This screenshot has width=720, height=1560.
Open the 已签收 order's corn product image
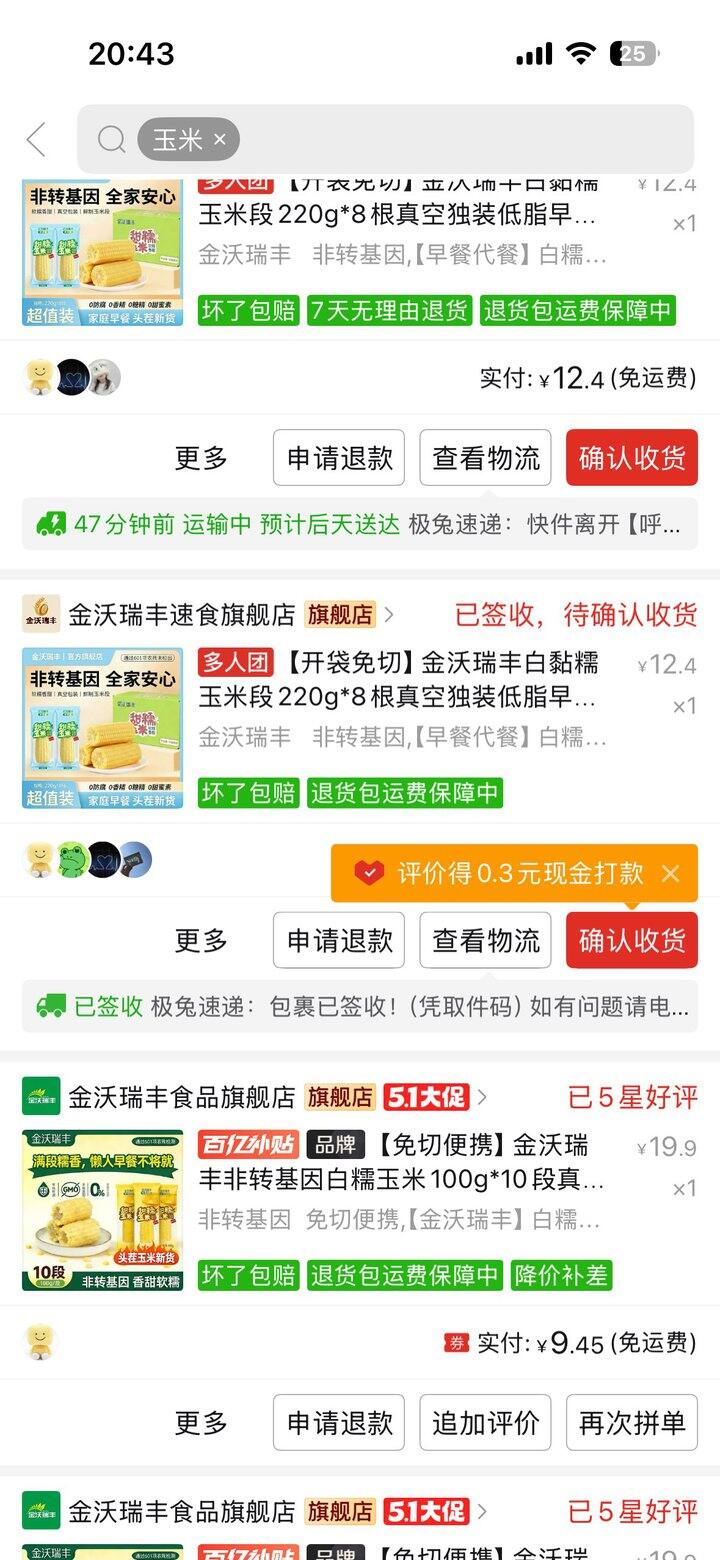103,728
